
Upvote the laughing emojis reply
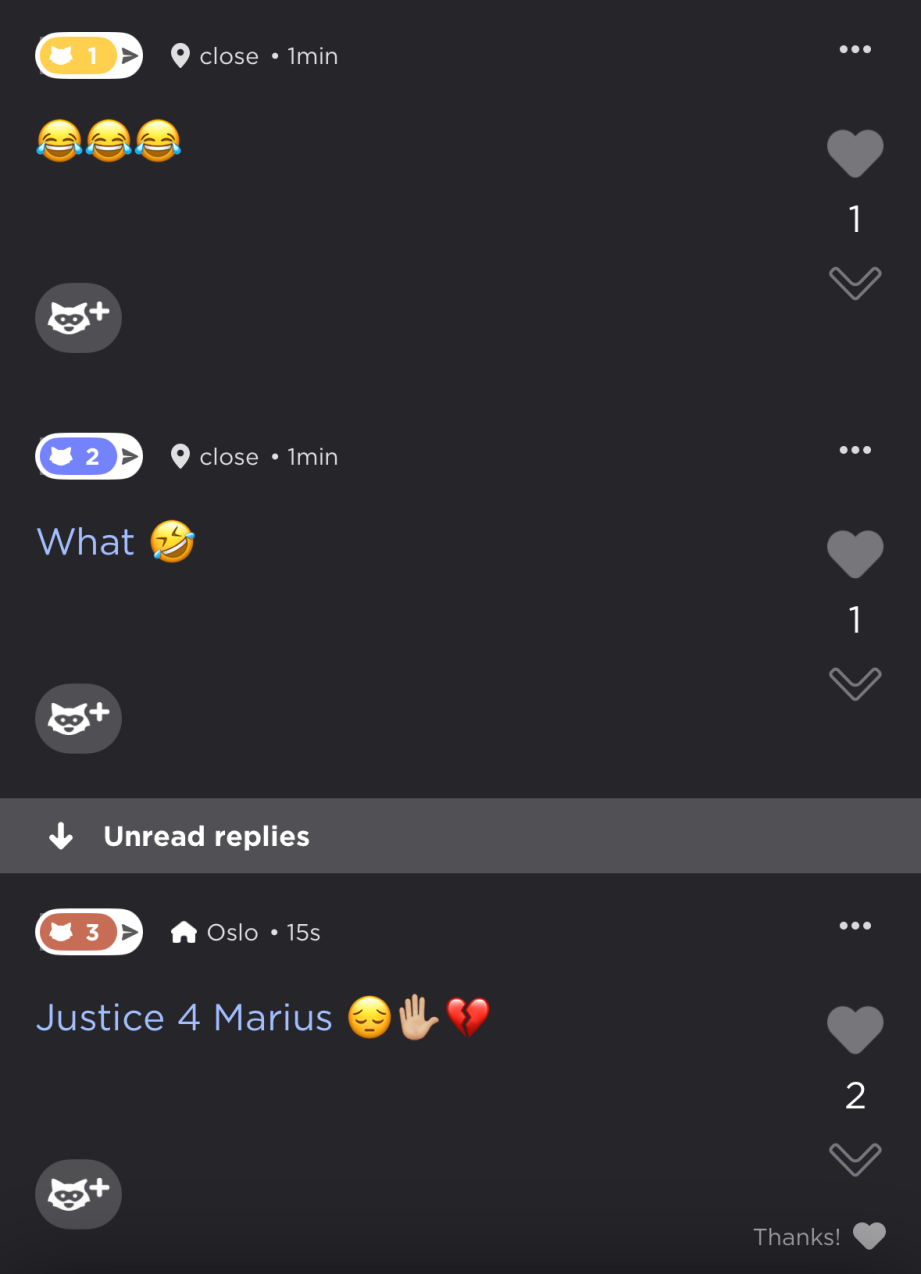pos(855,154)
